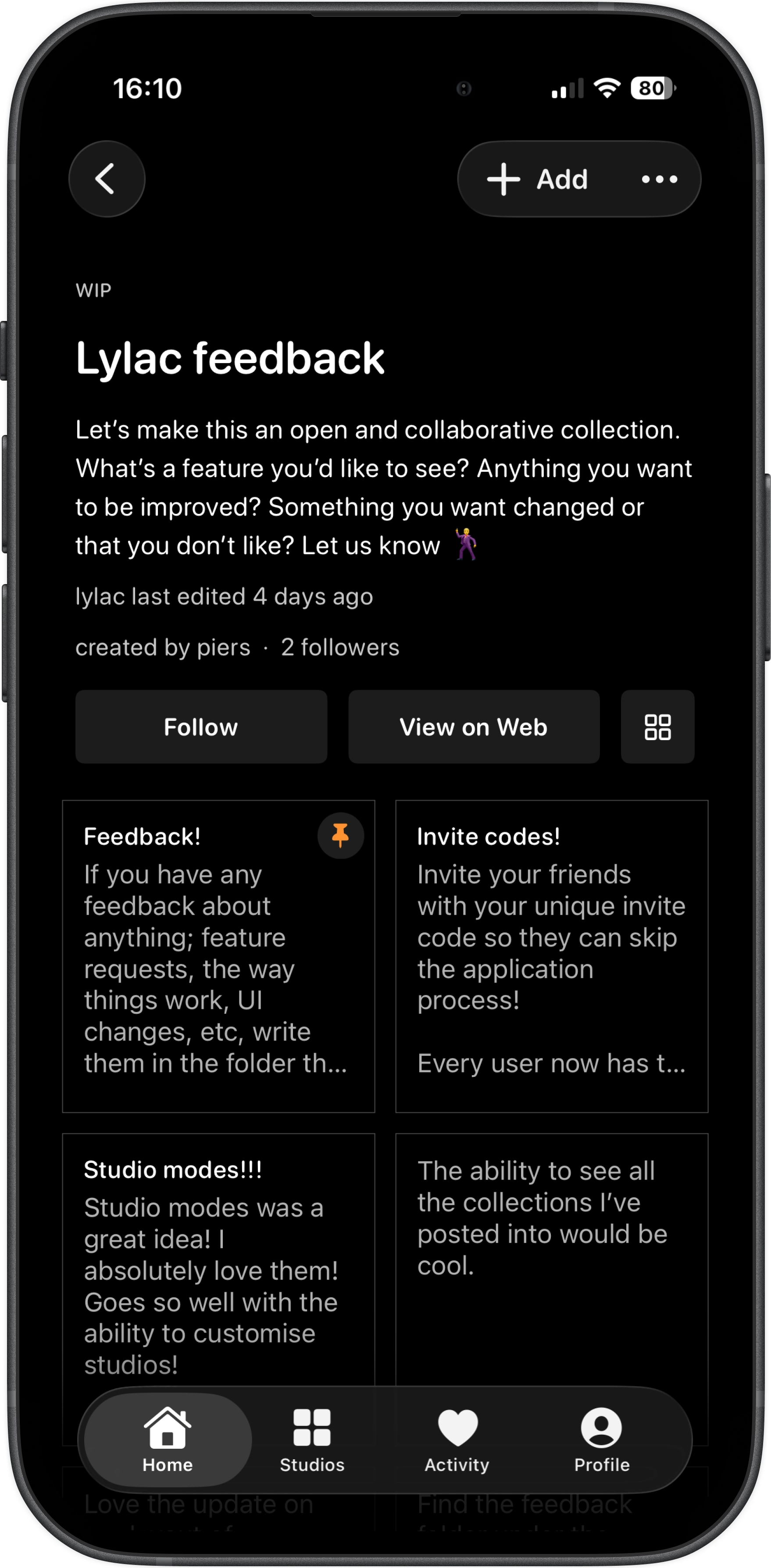Follow the Lylac feedback collection

coord(201,727)
